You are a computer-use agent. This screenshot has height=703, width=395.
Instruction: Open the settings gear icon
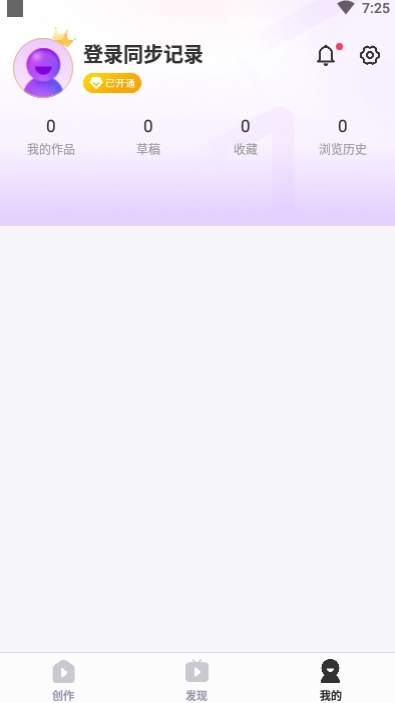[370, 56]
